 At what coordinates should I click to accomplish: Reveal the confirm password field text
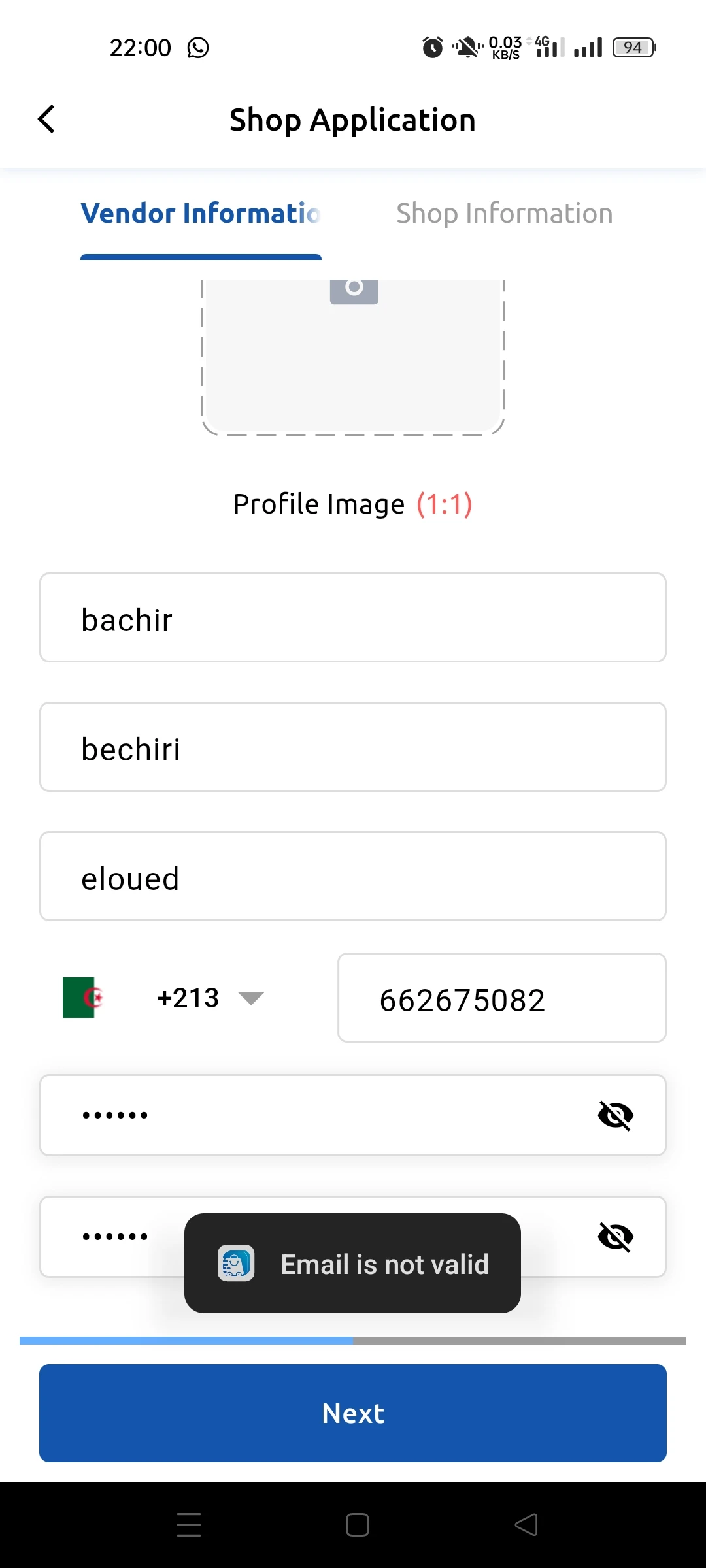click(x=615, y=1237)
